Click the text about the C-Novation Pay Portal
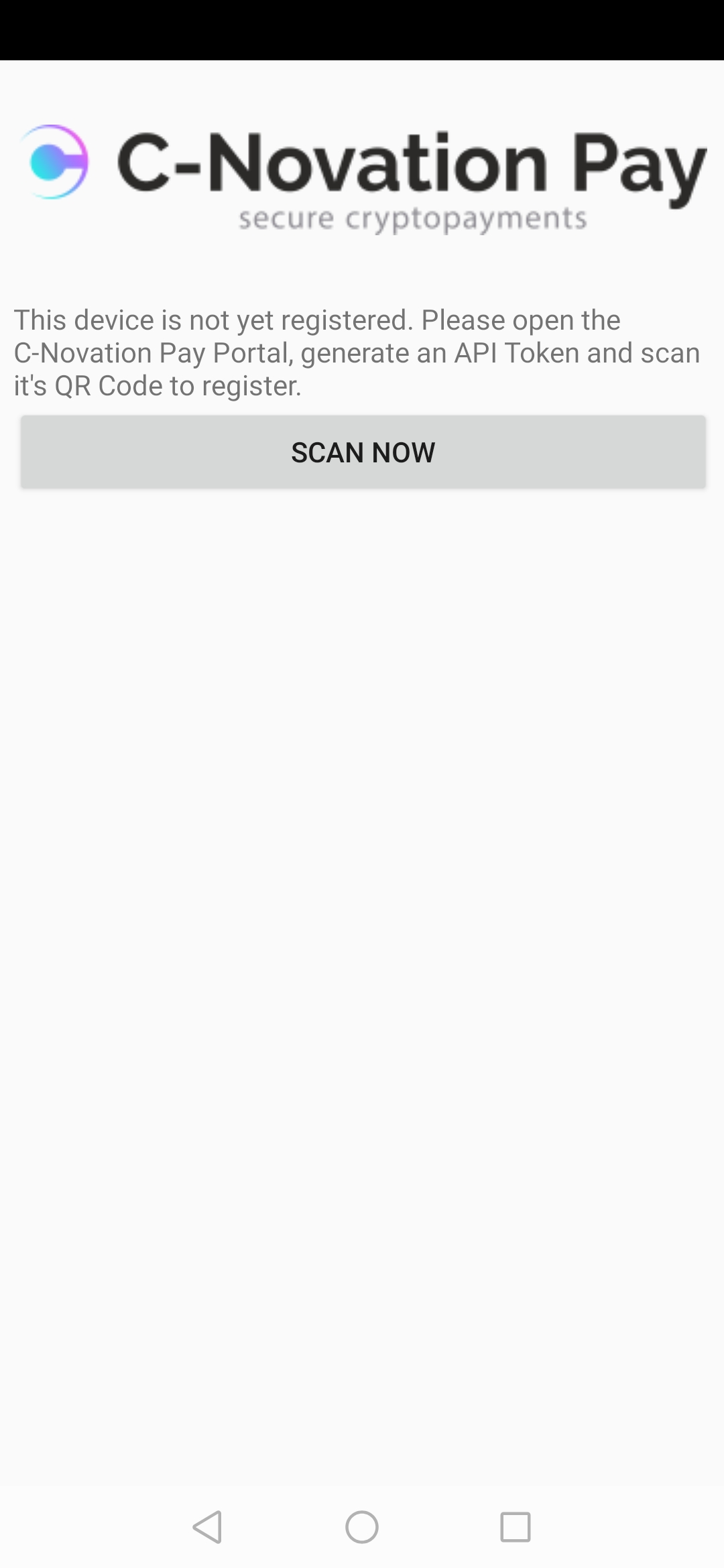The height and width of the screenshot is (1568, 724). click(357, 352)
